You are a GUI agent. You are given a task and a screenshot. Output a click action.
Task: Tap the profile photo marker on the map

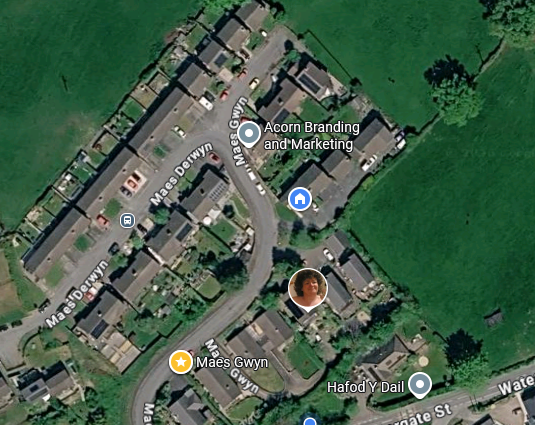pyautogui.click(x=308, y=289)
